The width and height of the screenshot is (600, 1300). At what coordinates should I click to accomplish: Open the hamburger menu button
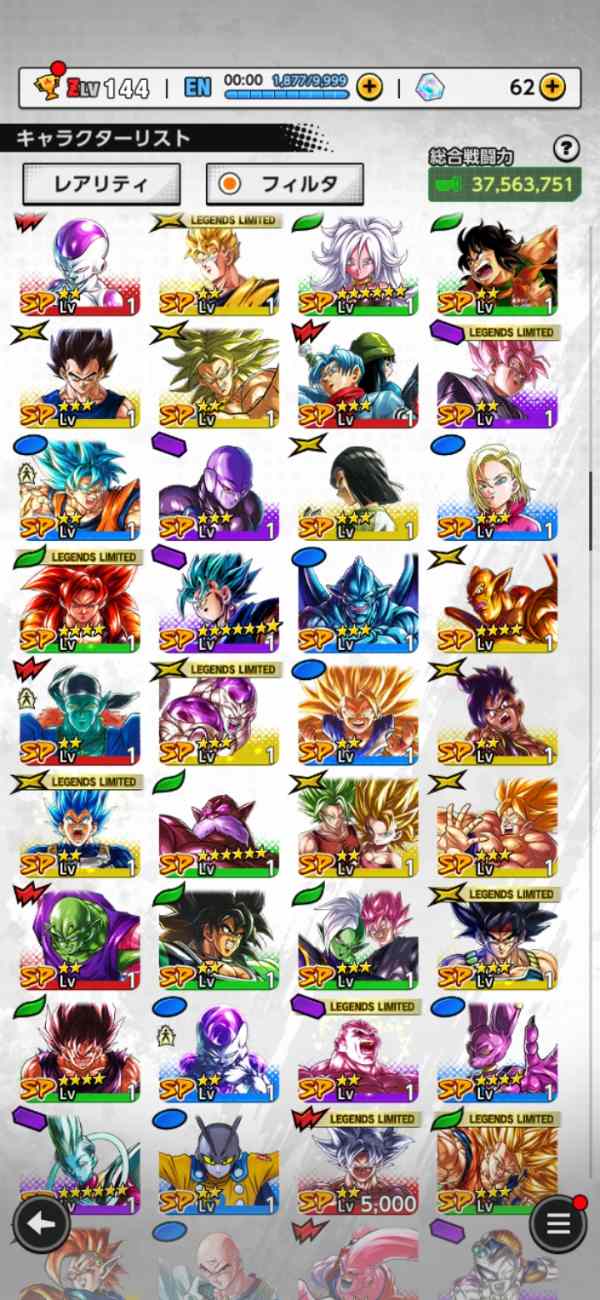point(558,1222)
